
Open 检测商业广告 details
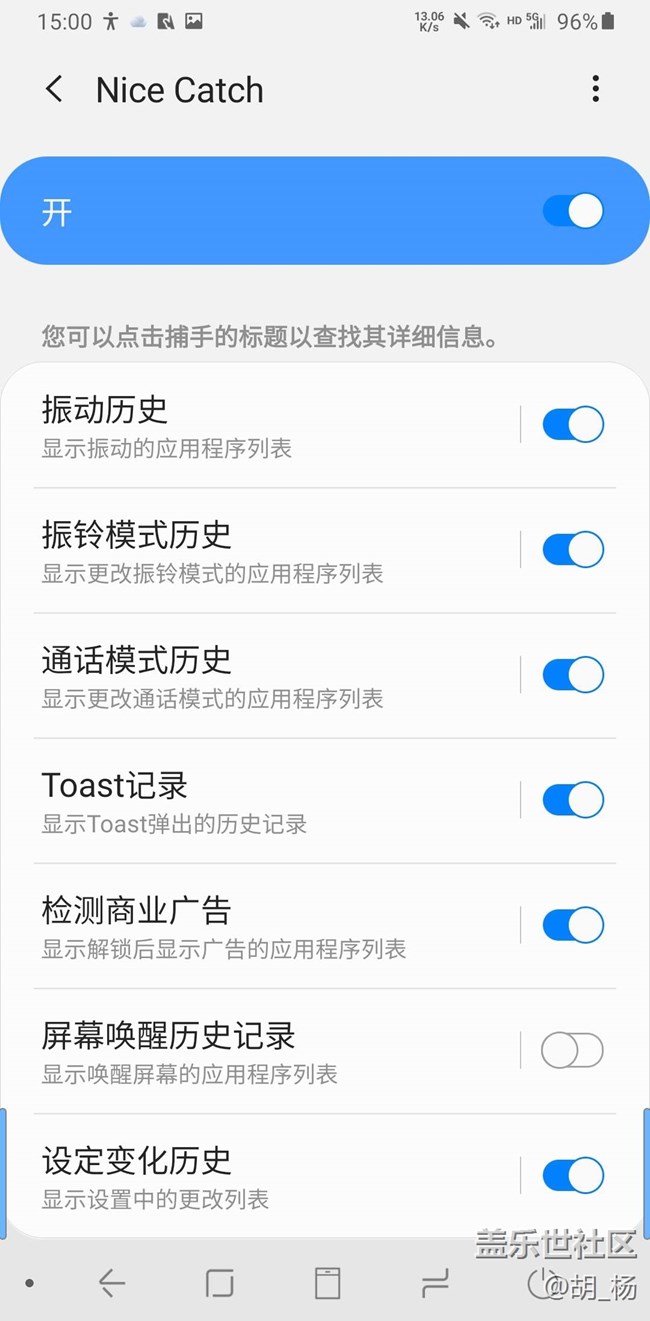(x=260, y=927)
